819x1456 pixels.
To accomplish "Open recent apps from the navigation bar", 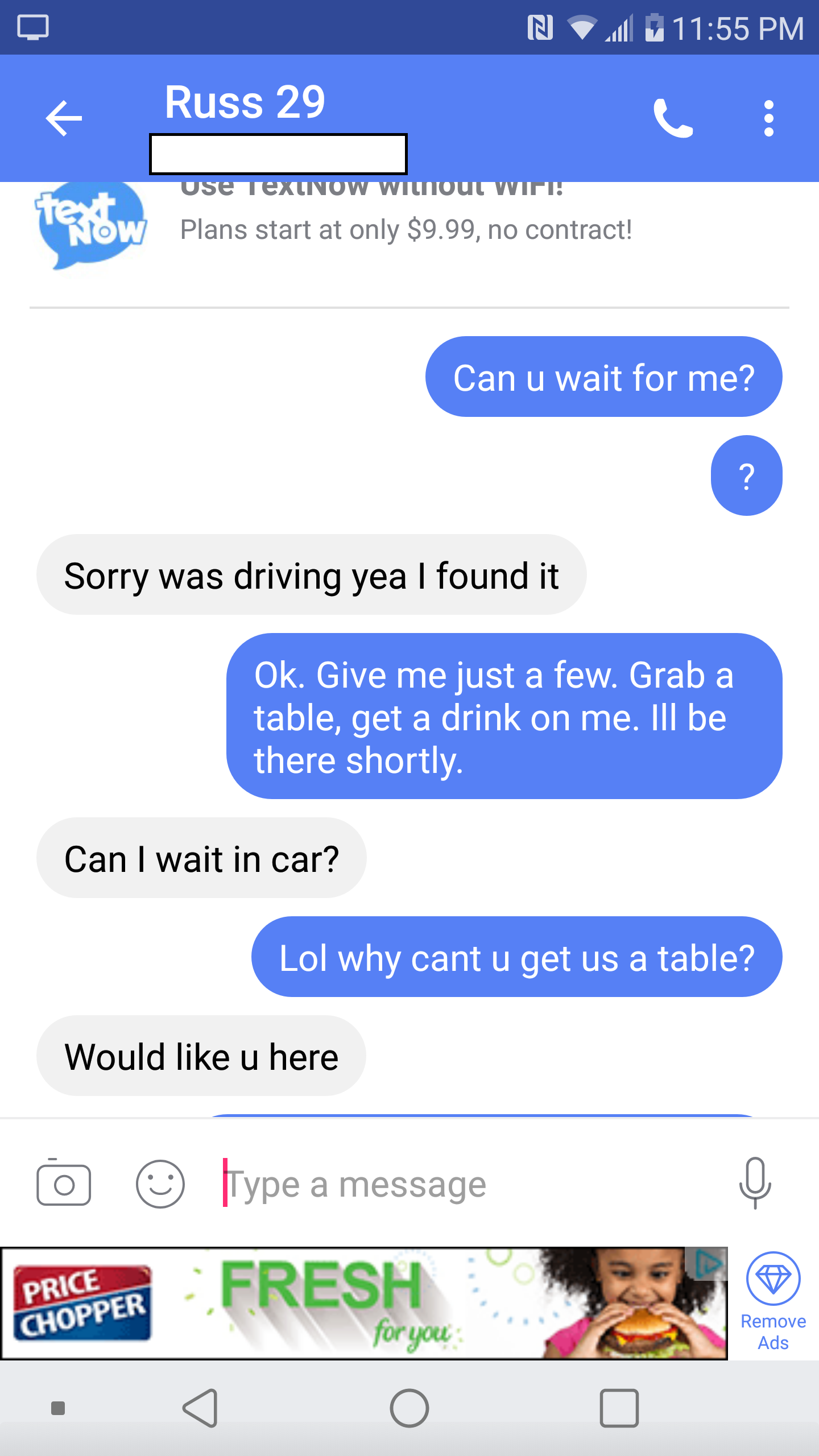I will coord(619,1408).
